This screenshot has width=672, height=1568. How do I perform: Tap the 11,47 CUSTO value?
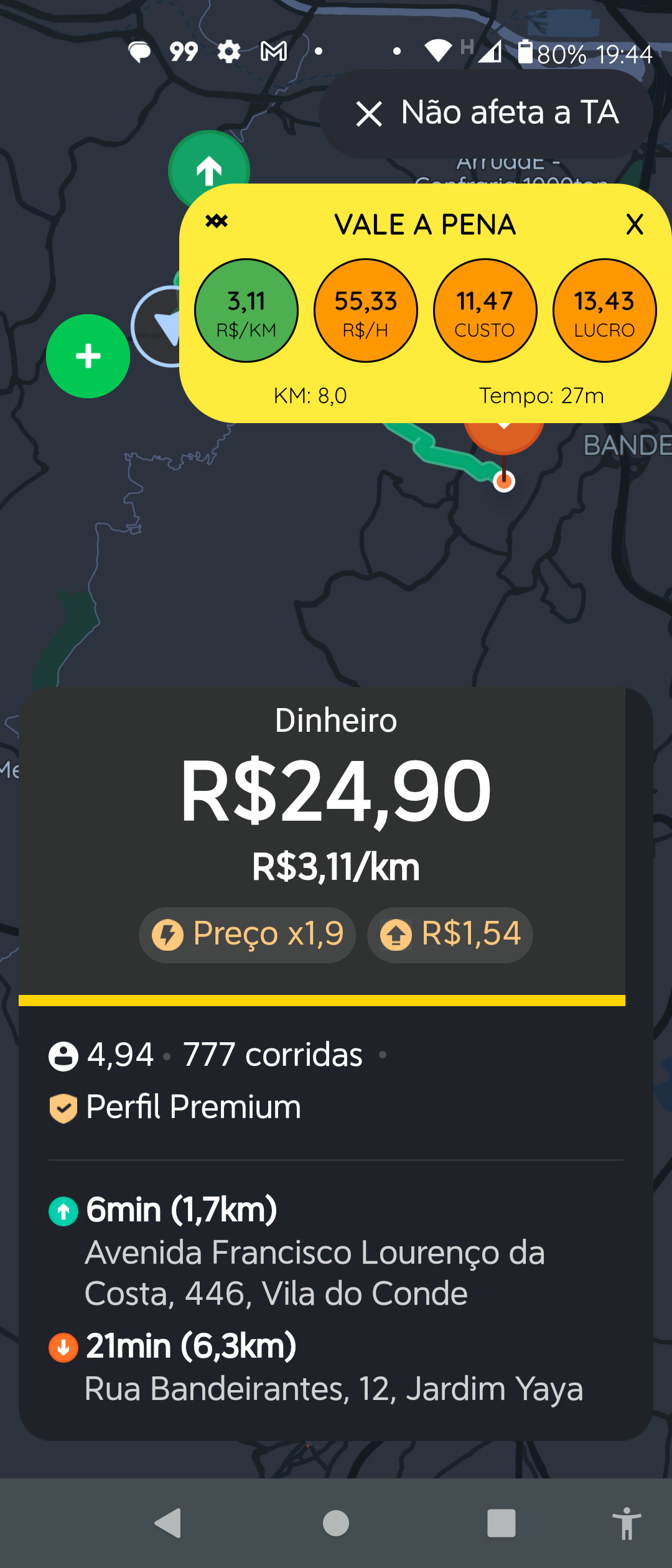(485, 310)
